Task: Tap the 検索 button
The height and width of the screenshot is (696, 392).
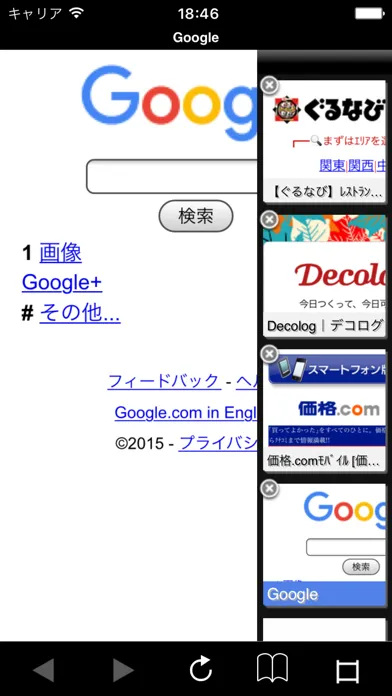Action: (196, 216)
